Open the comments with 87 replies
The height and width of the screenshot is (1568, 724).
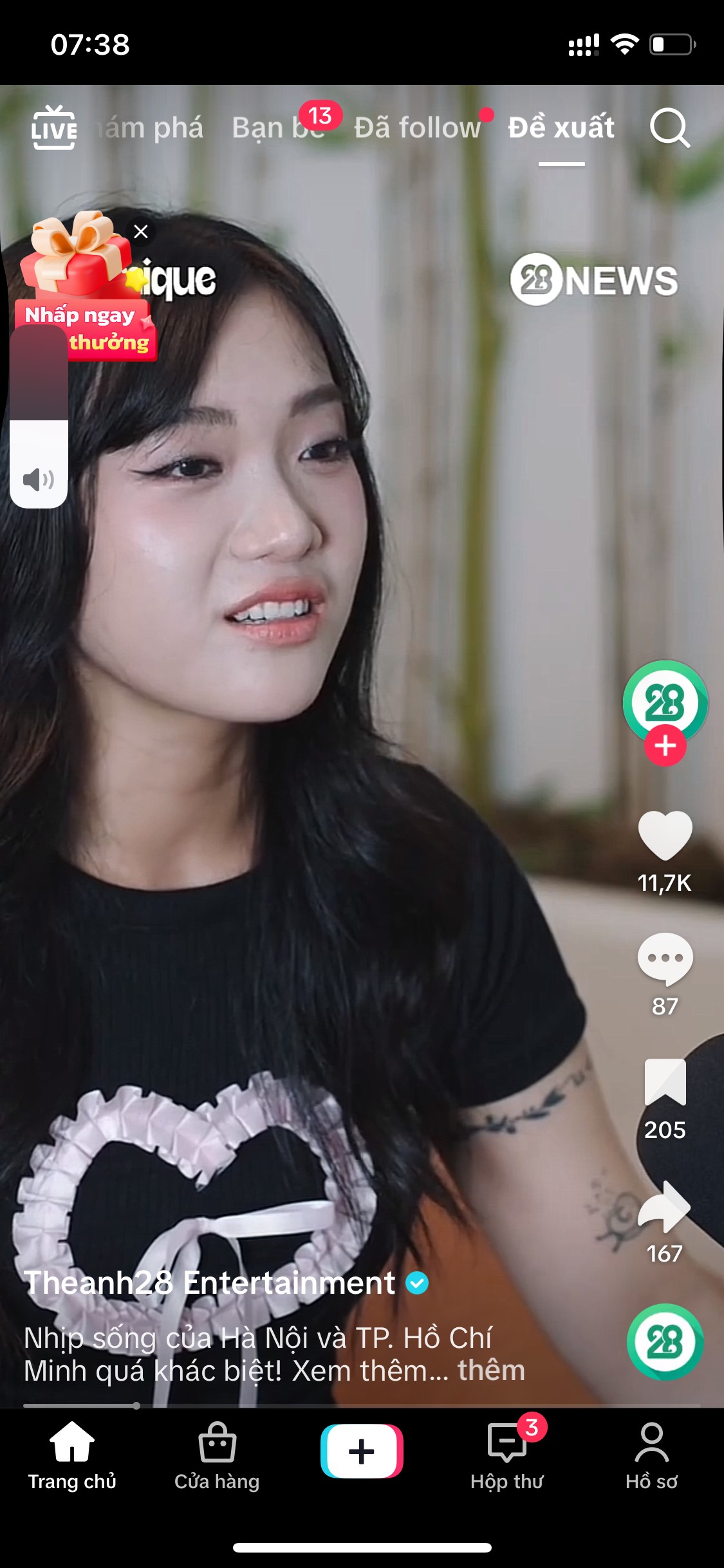665,959
